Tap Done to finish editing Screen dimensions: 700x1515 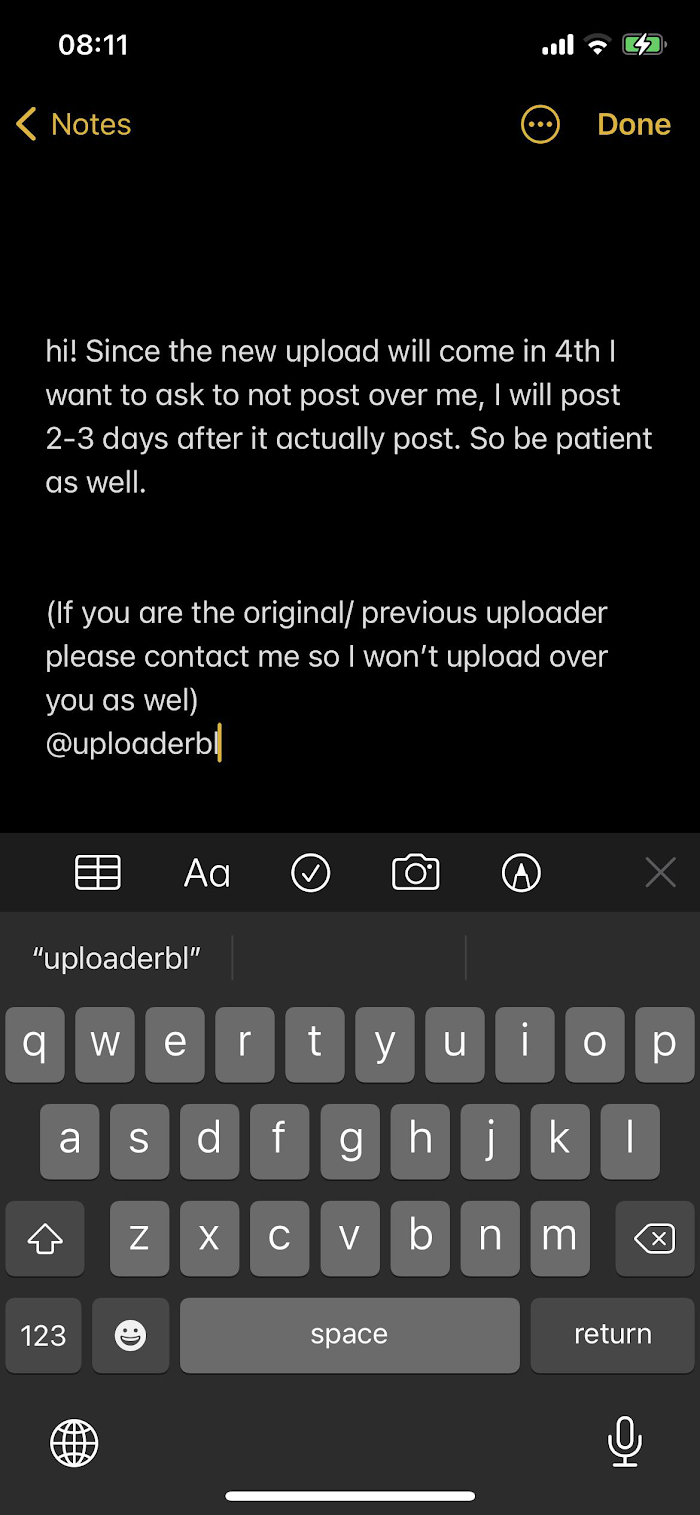(x=633, y=125)
